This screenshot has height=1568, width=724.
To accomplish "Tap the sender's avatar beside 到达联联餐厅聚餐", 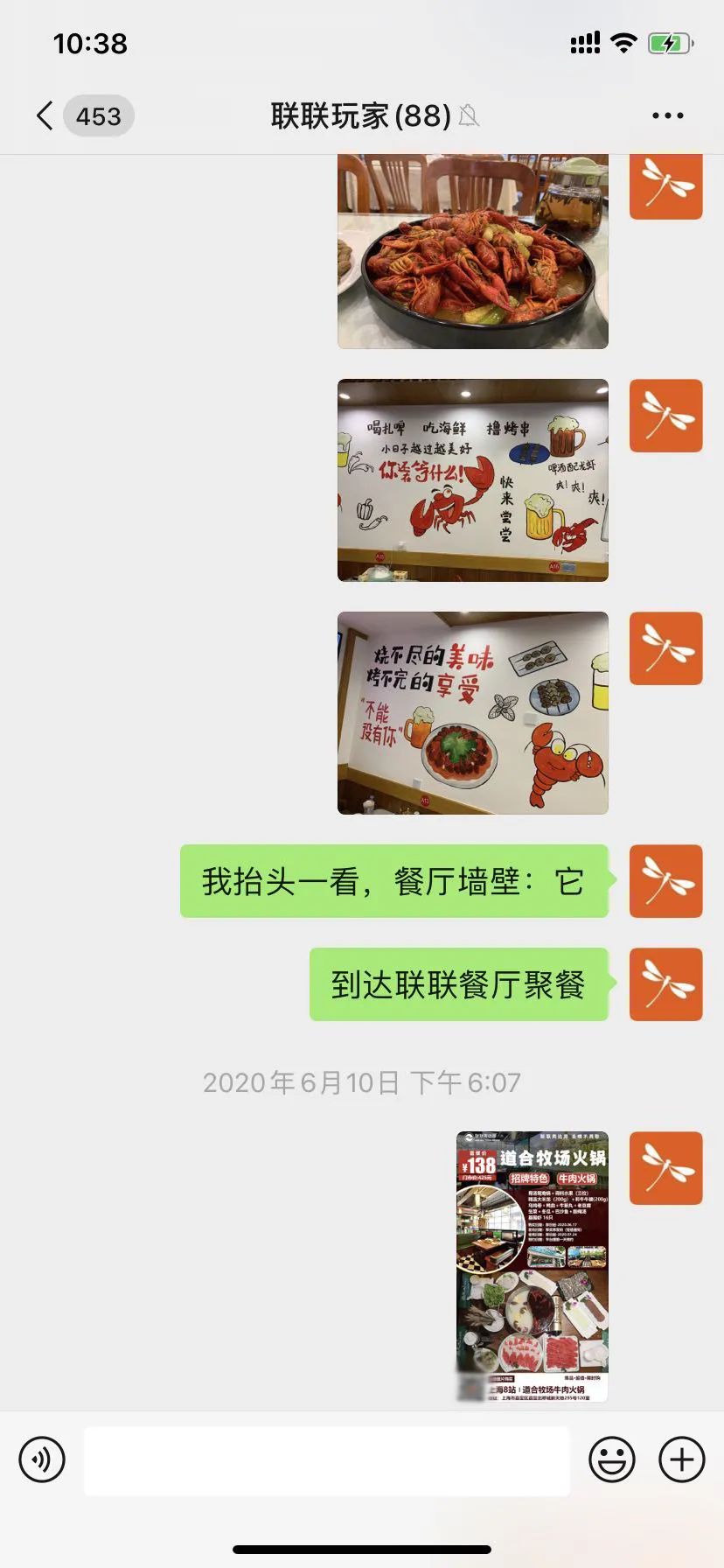I will [665, 984].
